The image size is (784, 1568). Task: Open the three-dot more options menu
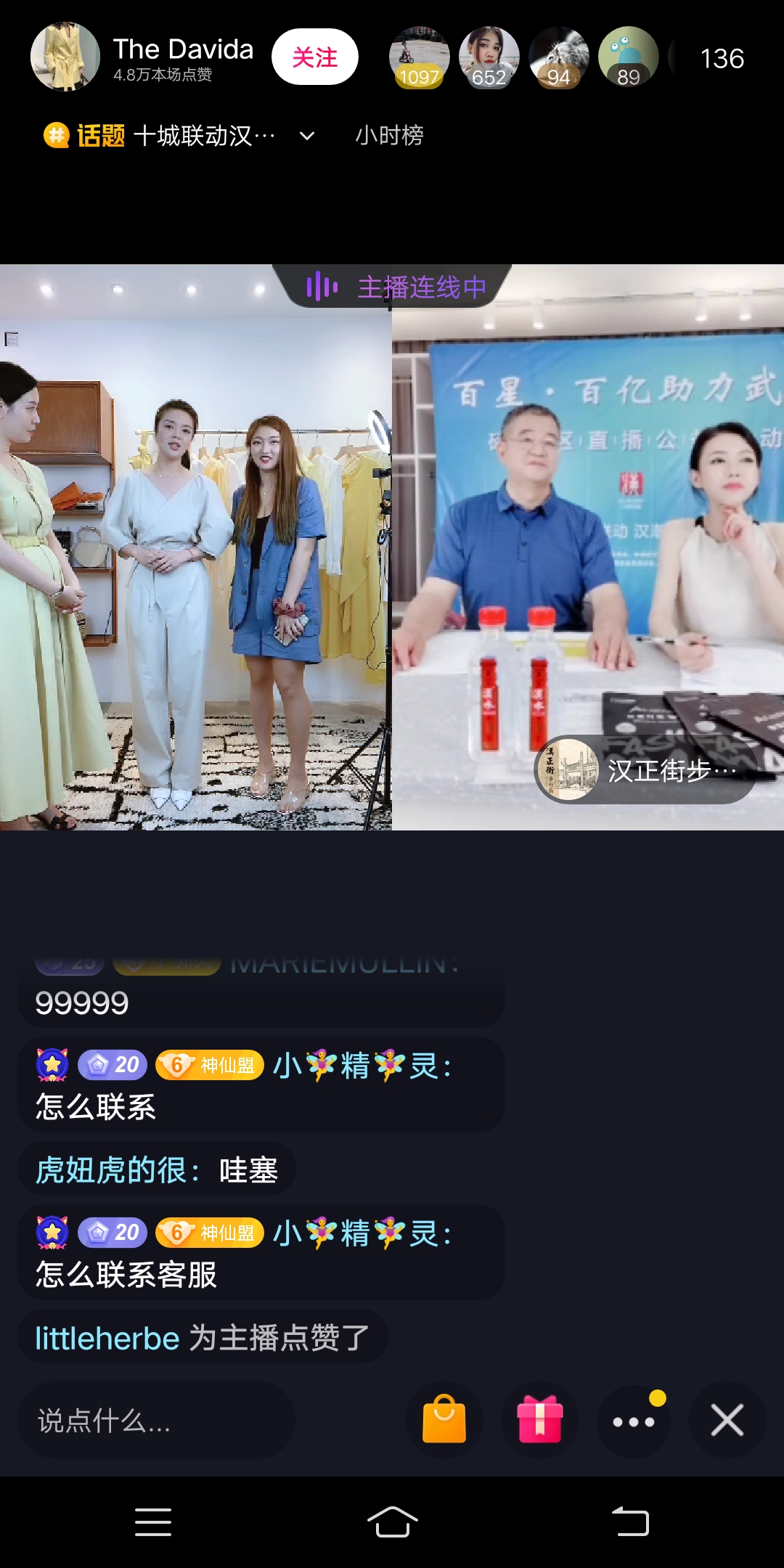634,1421
